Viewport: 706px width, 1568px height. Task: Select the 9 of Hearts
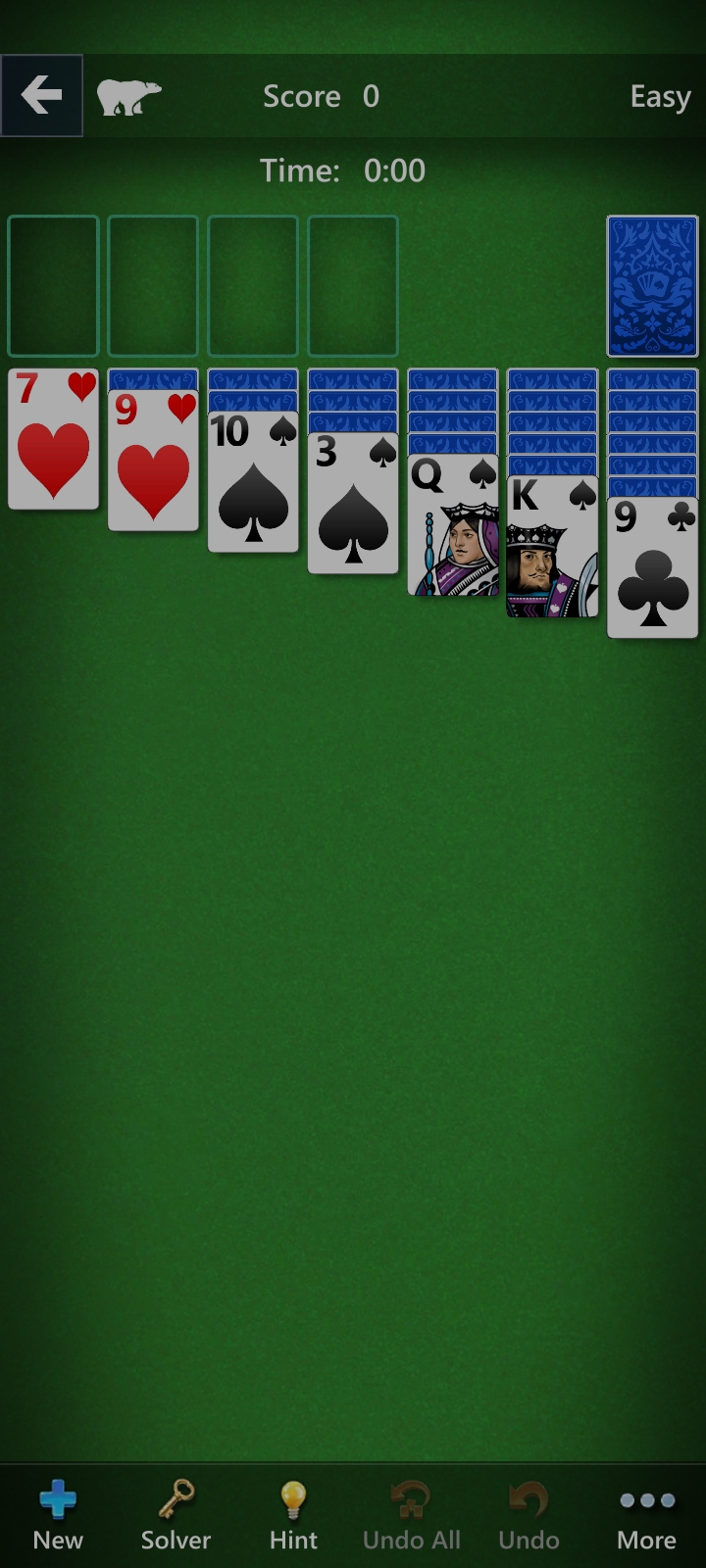pyautogui.click(x=153, y=461)
